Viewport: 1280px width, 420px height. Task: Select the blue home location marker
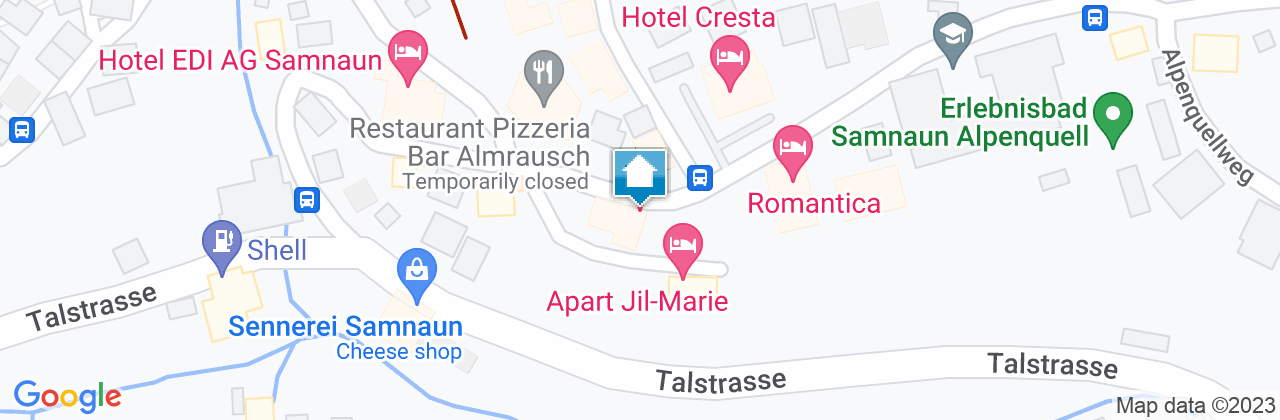pos(639,177)
